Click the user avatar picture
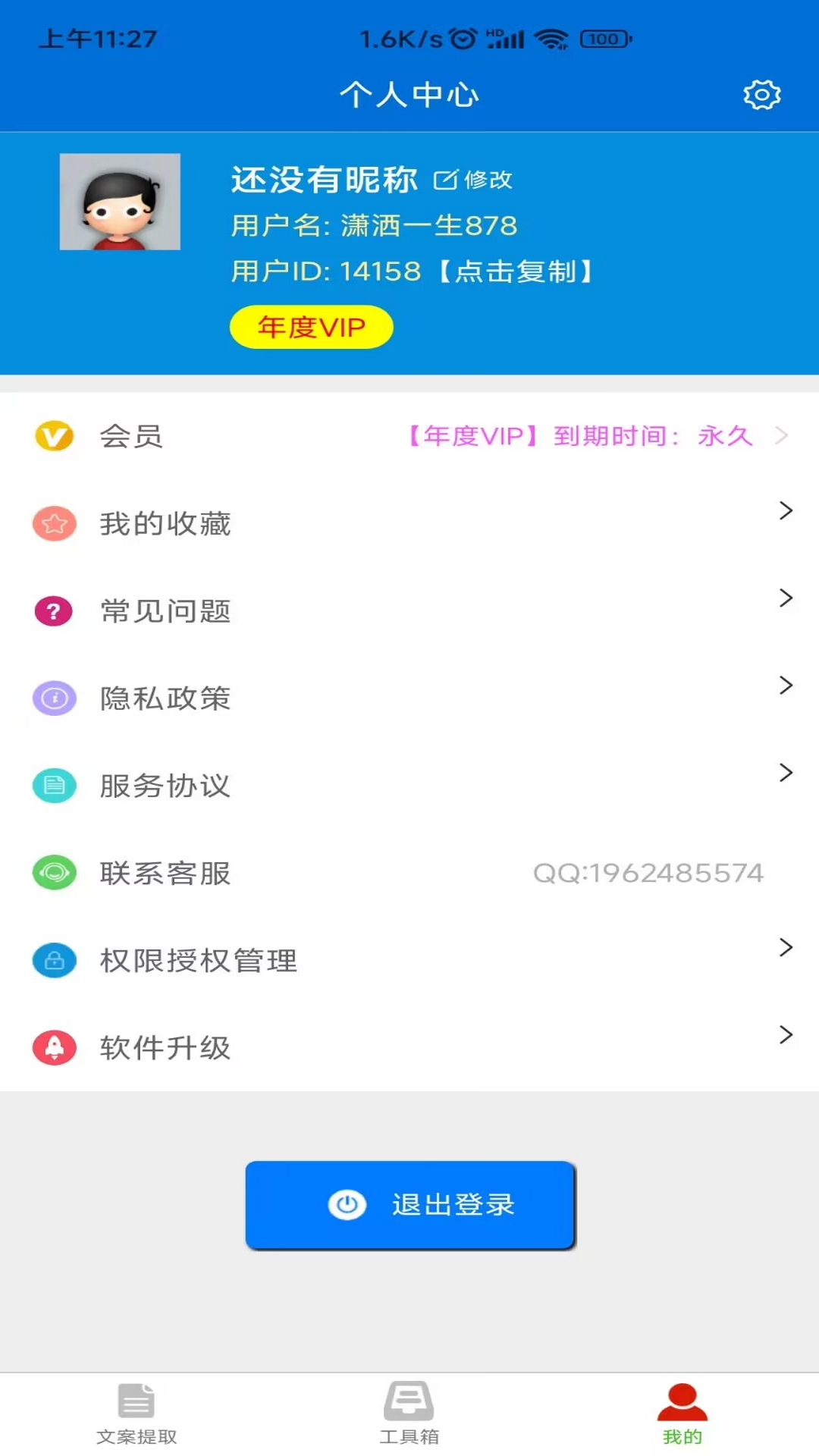 tap(120, 202)
